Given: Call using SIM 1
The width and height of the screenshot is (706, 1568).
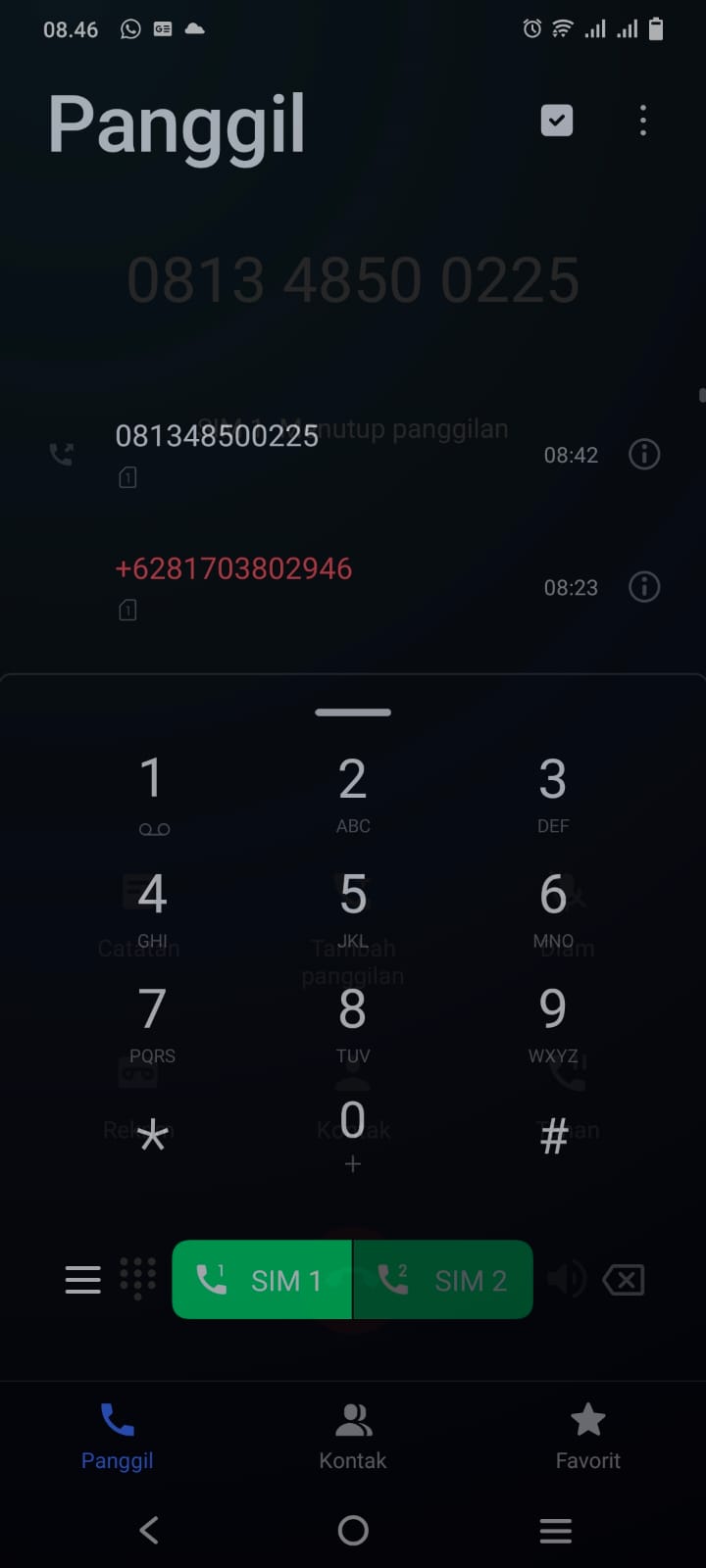Looking at the screenshot, I should (x=262, y=1280).
